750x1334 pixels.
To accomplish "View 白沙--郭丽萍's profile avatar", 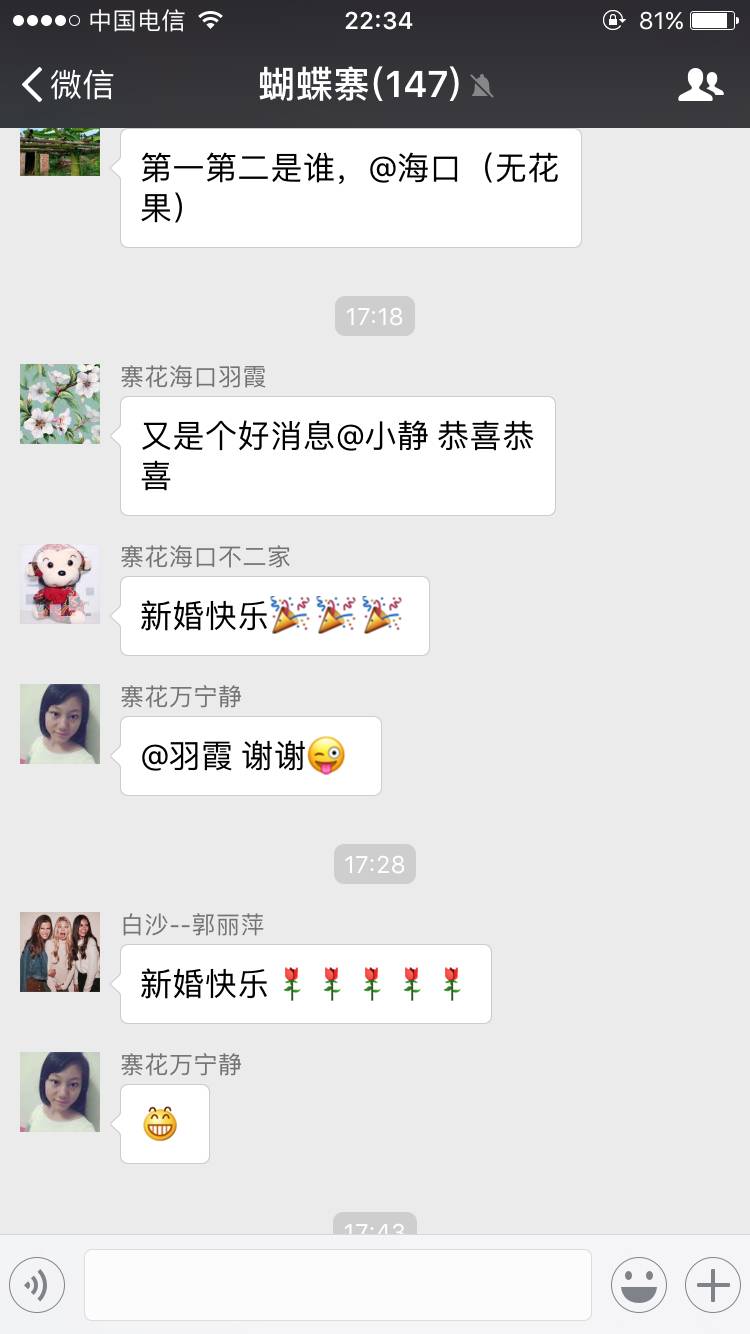I will (x=60, y=952).
